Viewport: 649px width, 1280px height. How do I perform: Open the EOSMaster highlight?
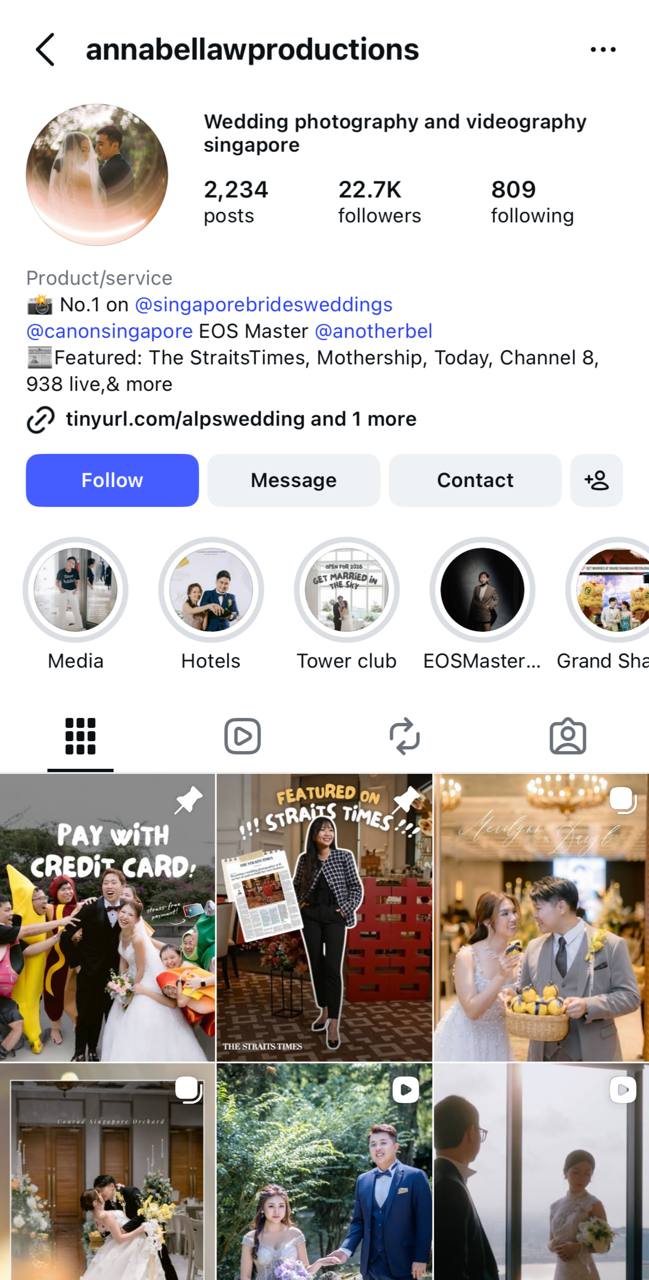pos(482,590)
